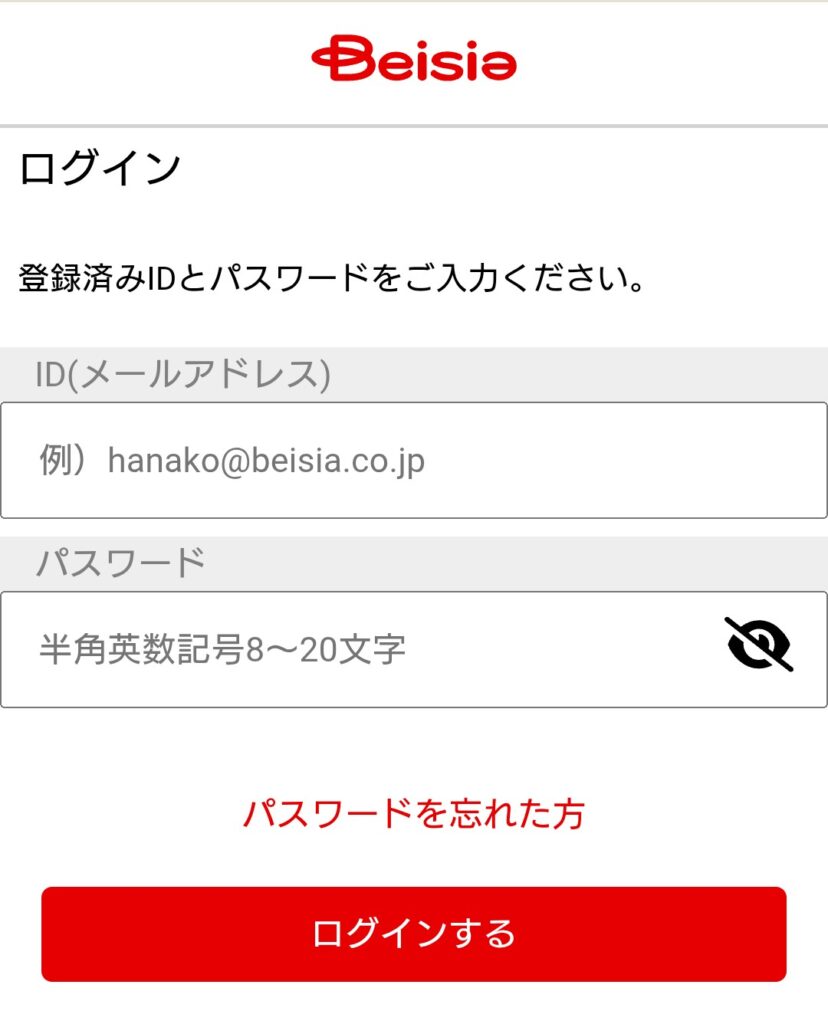Tap the ログインする button
The image size is (828, 1024).
pos(413,933)
